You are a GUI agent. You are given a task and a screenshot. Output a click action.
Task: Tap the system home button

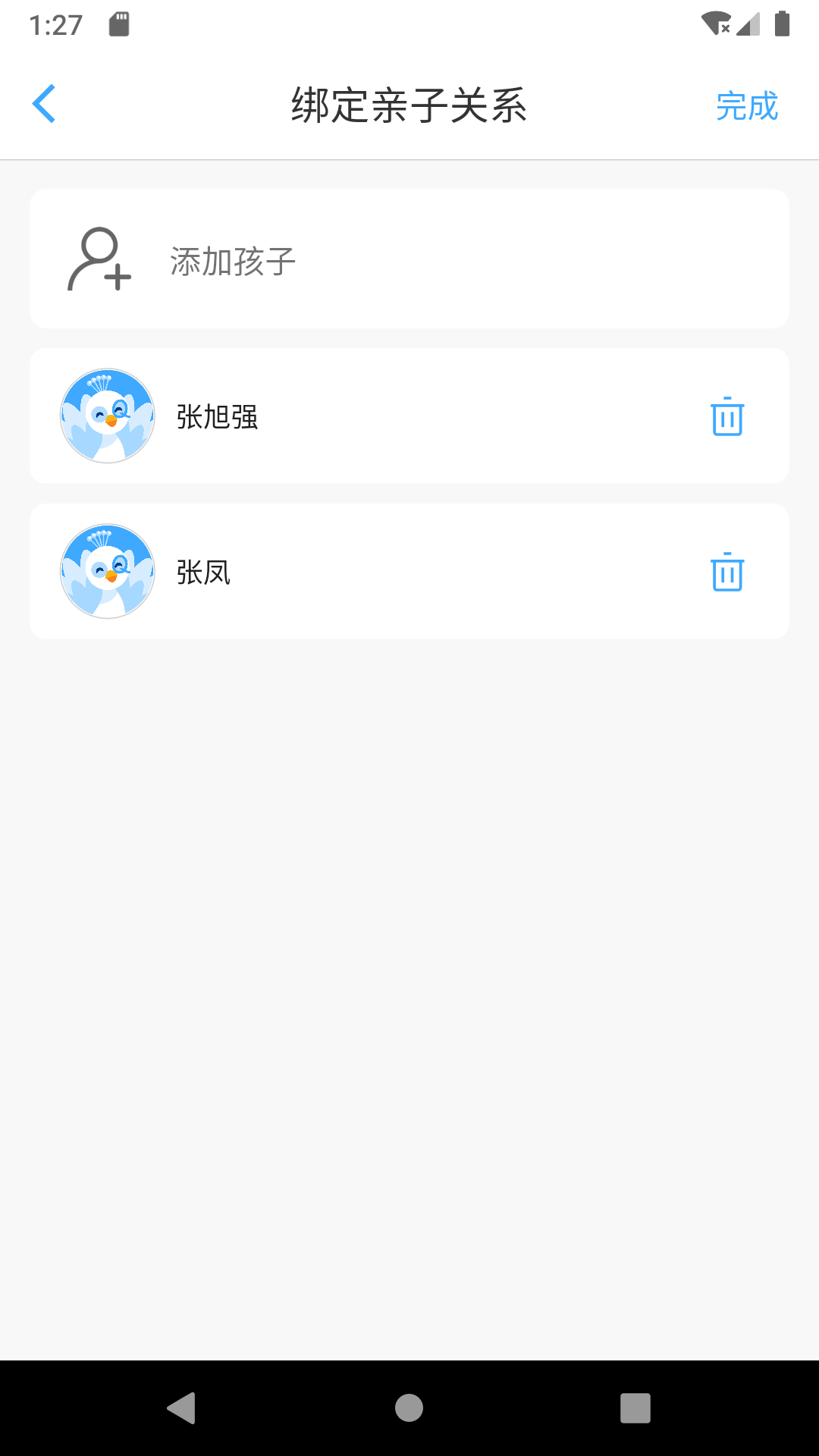pos(409,1408)
